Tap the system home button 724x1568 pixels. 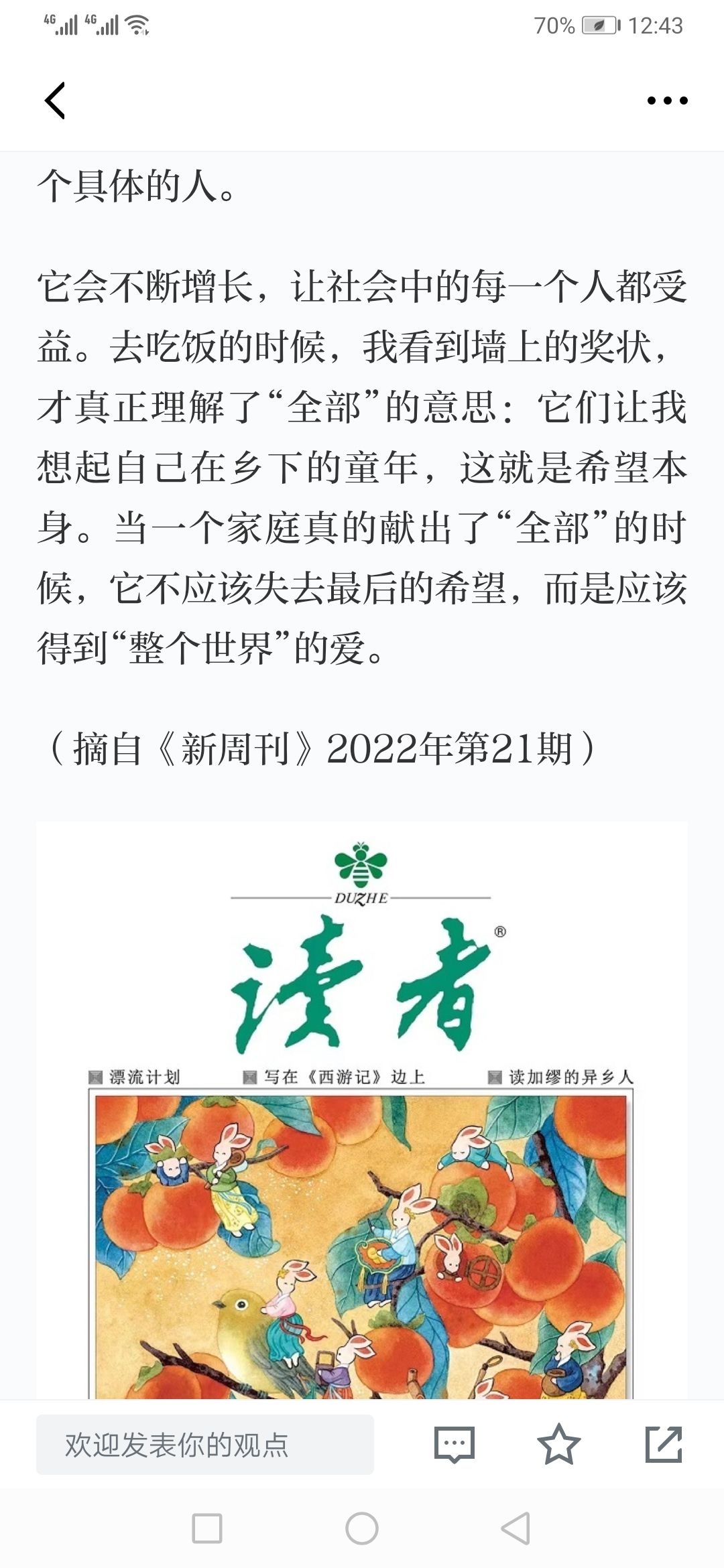click(x=362, y=1528)
